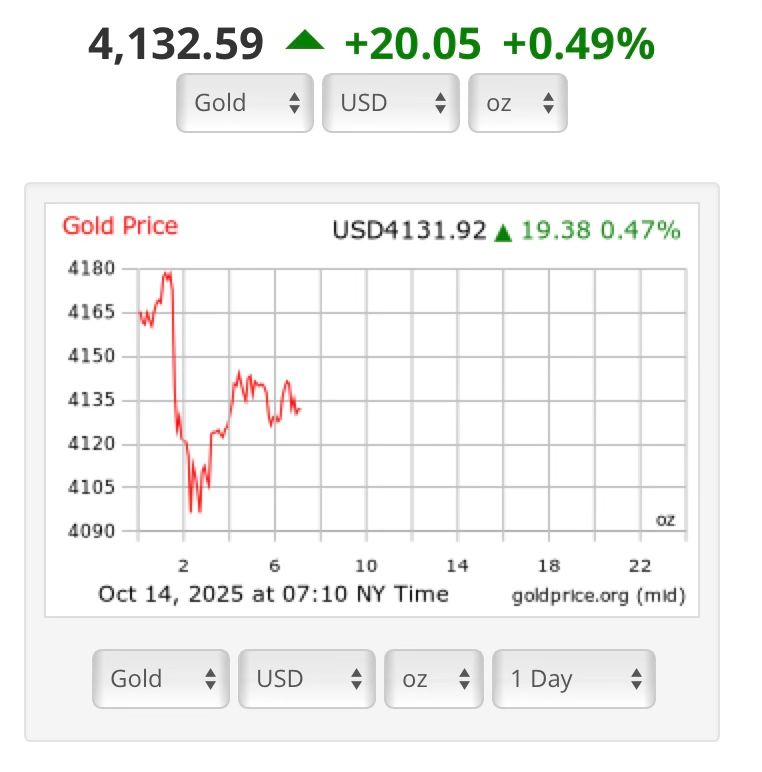This screenshot has width=762, height=772.
Task: Expand the 1 Day time range dropdown
Action: 573,679
